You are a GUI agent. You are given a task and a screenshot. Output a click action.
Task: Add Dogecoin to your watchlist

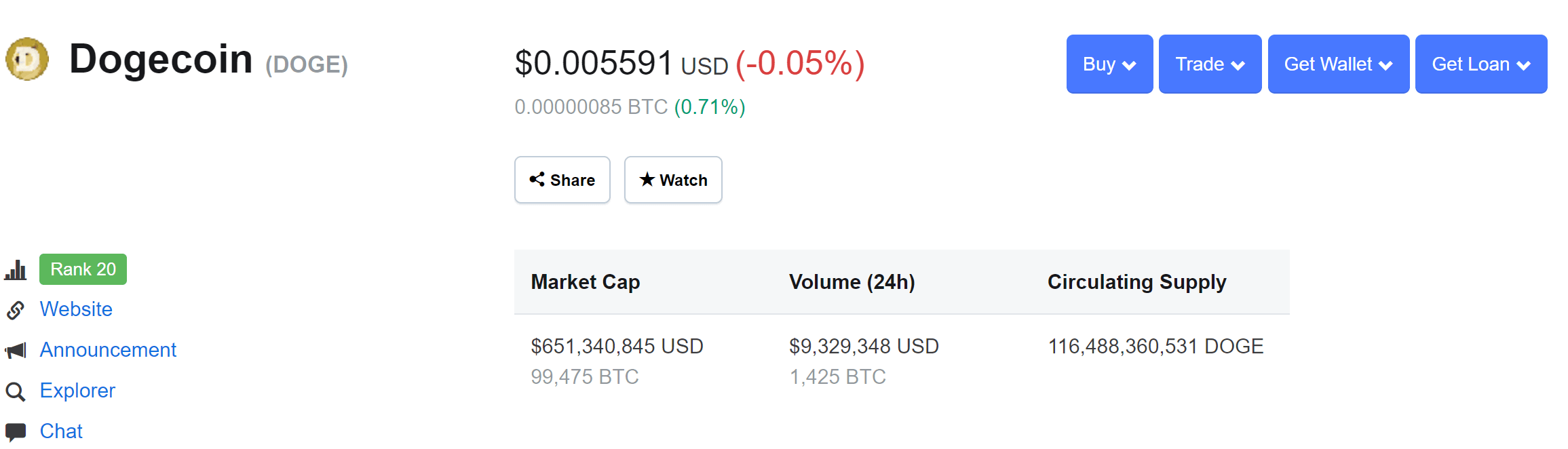(672, 180)
